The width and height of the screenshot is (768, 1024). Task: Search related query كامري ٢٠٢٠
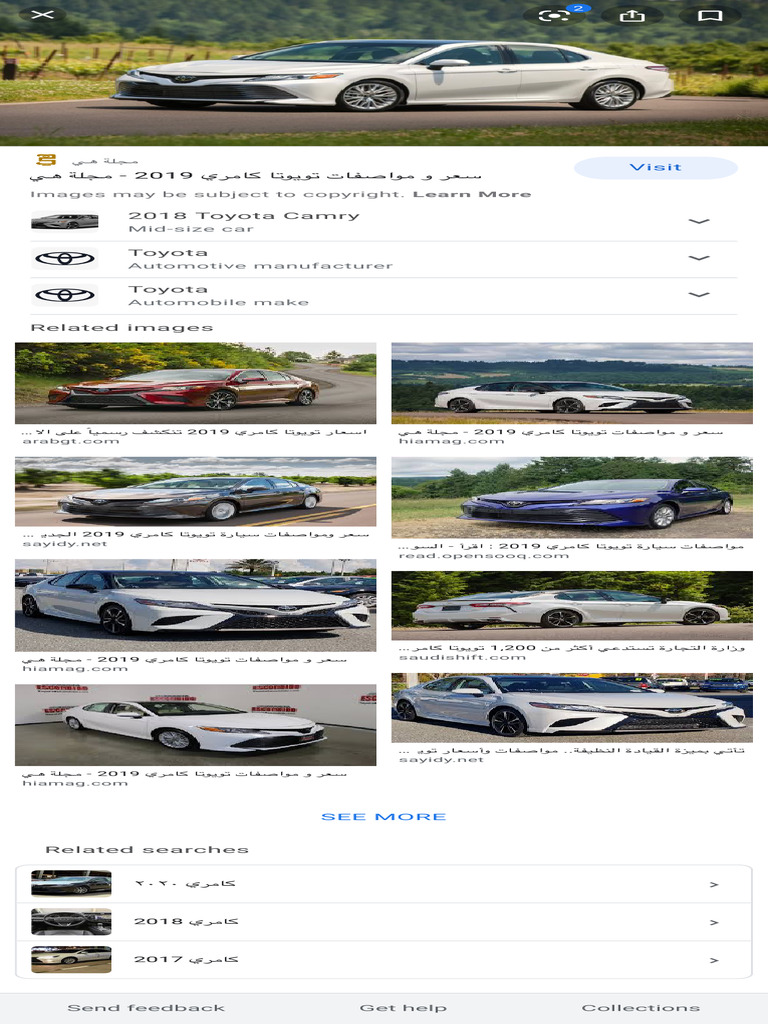click(384, 884)
